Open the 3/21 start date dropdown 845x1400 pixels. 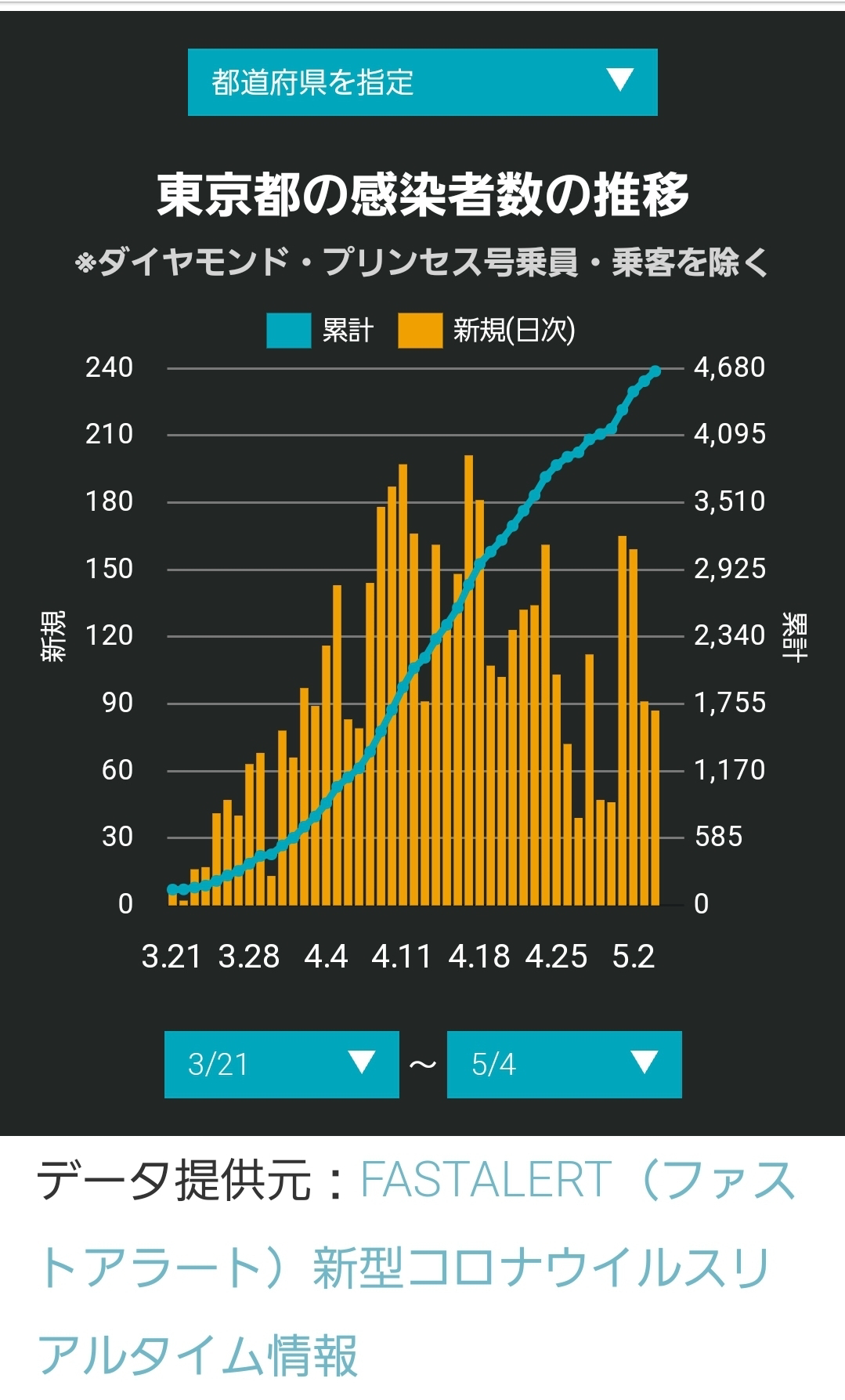[281, 1064]
